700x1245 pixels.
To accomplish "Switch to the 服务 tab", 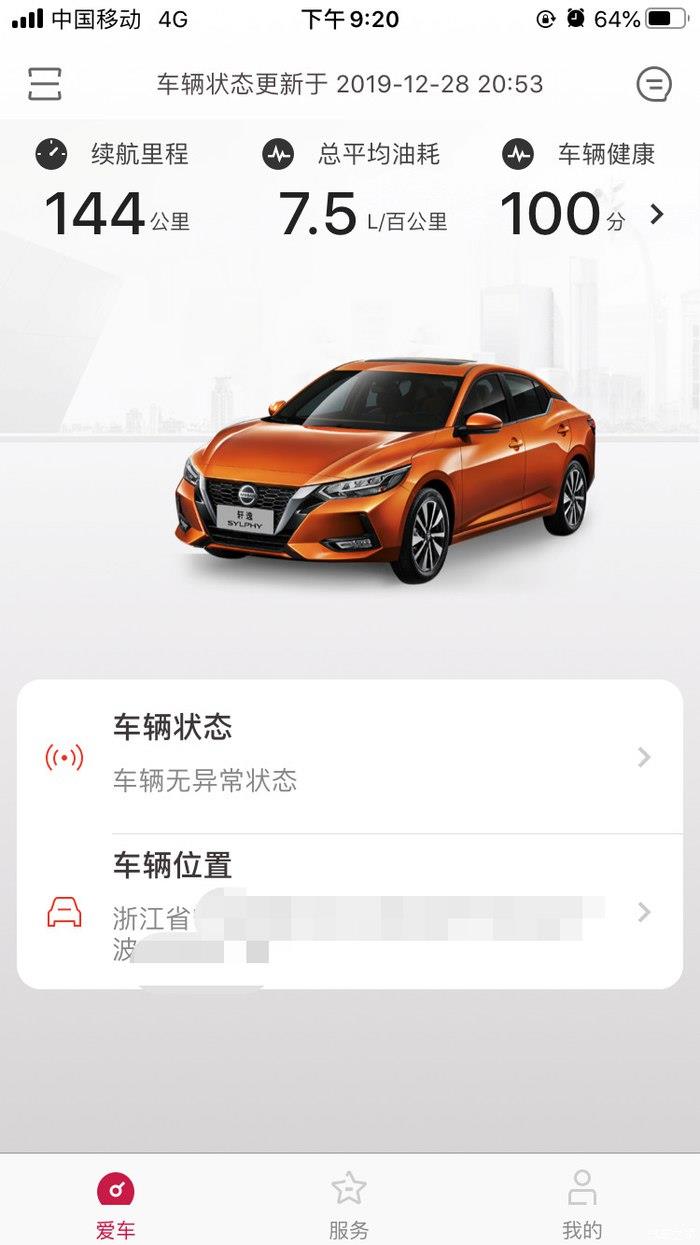I will click(x=349, y=1205).
